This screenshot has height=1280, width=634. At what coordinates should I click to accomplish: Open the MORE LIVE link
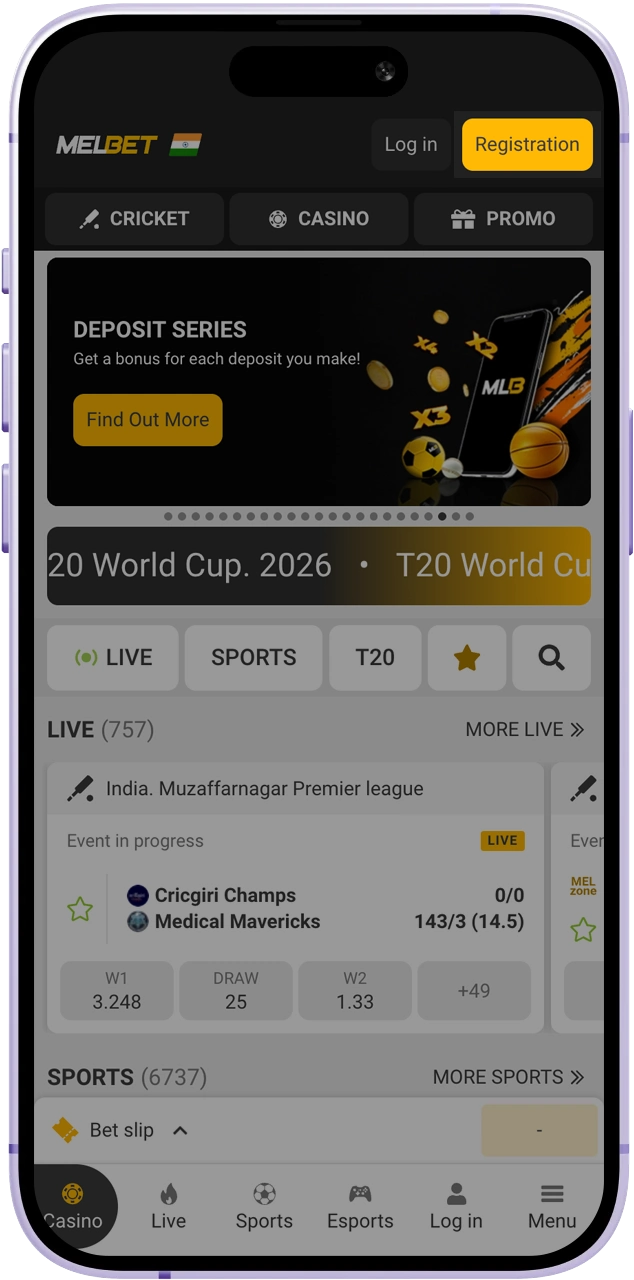point(524,730)
